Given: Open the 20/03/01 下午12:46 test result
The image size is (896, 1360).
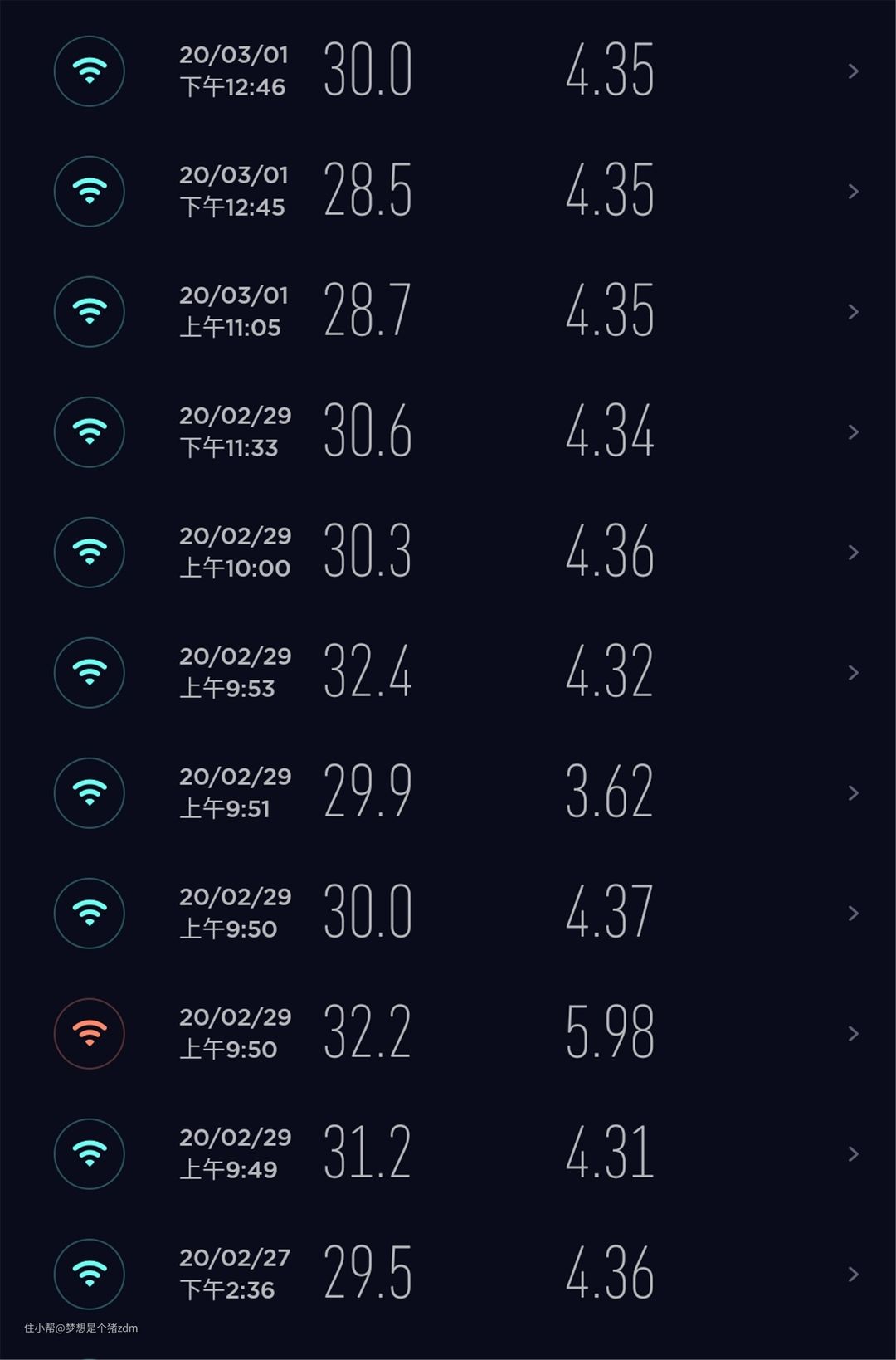Looking at the screenshot, I should [448, 71].
